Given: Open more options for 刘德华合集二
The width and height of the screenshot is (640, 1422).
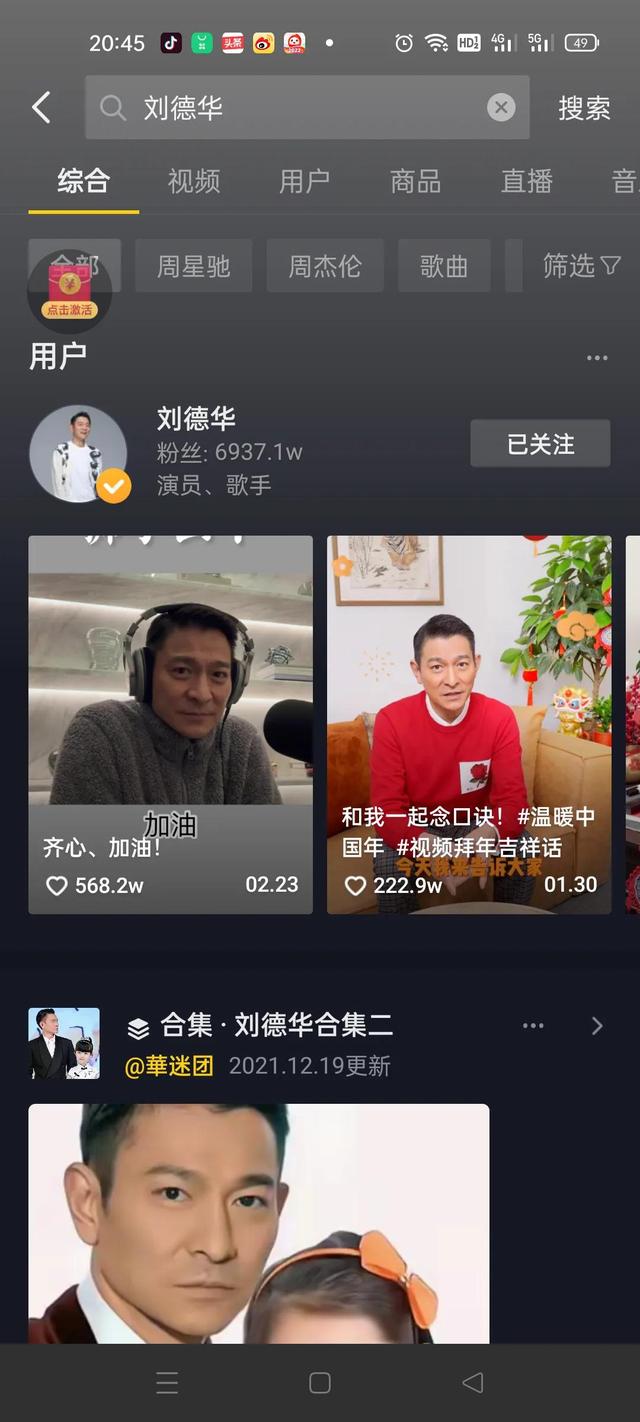Looking at the screenshot, I should [x=533, y=1026].
